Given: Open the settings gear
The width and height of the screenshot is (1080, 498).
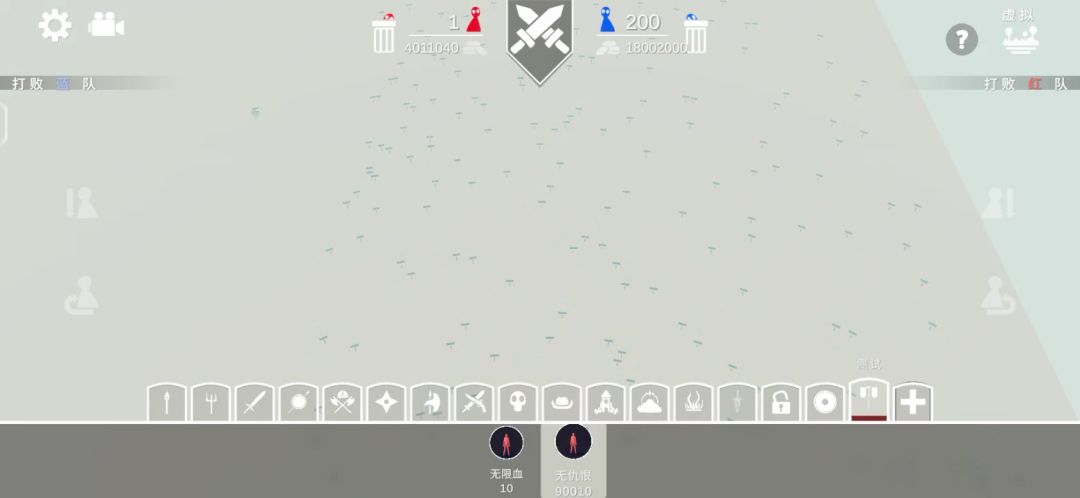Looking at the screenshot, I should click(x=54, y=25).
